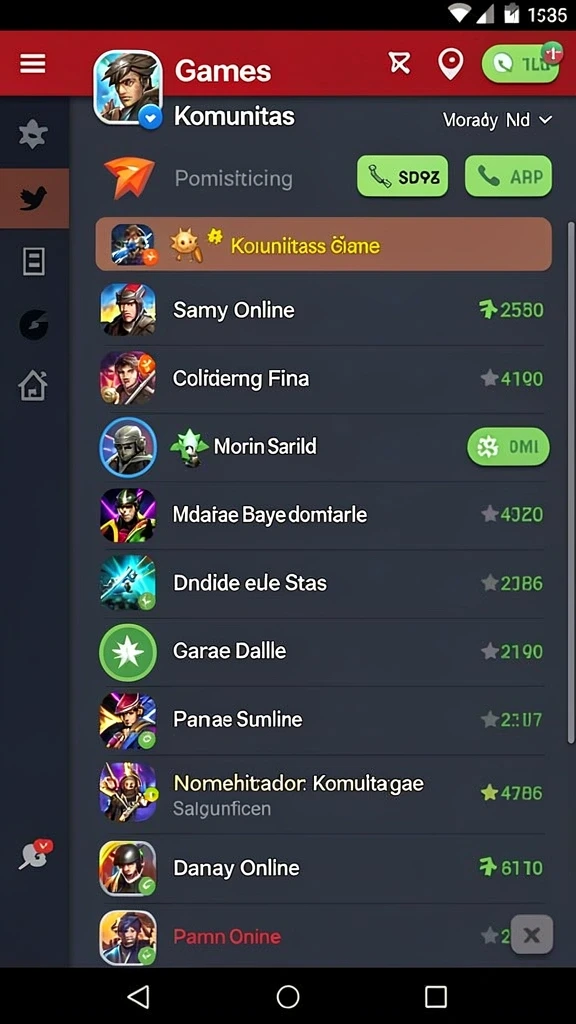Tap the green SD9Z call button

(402, 176)
